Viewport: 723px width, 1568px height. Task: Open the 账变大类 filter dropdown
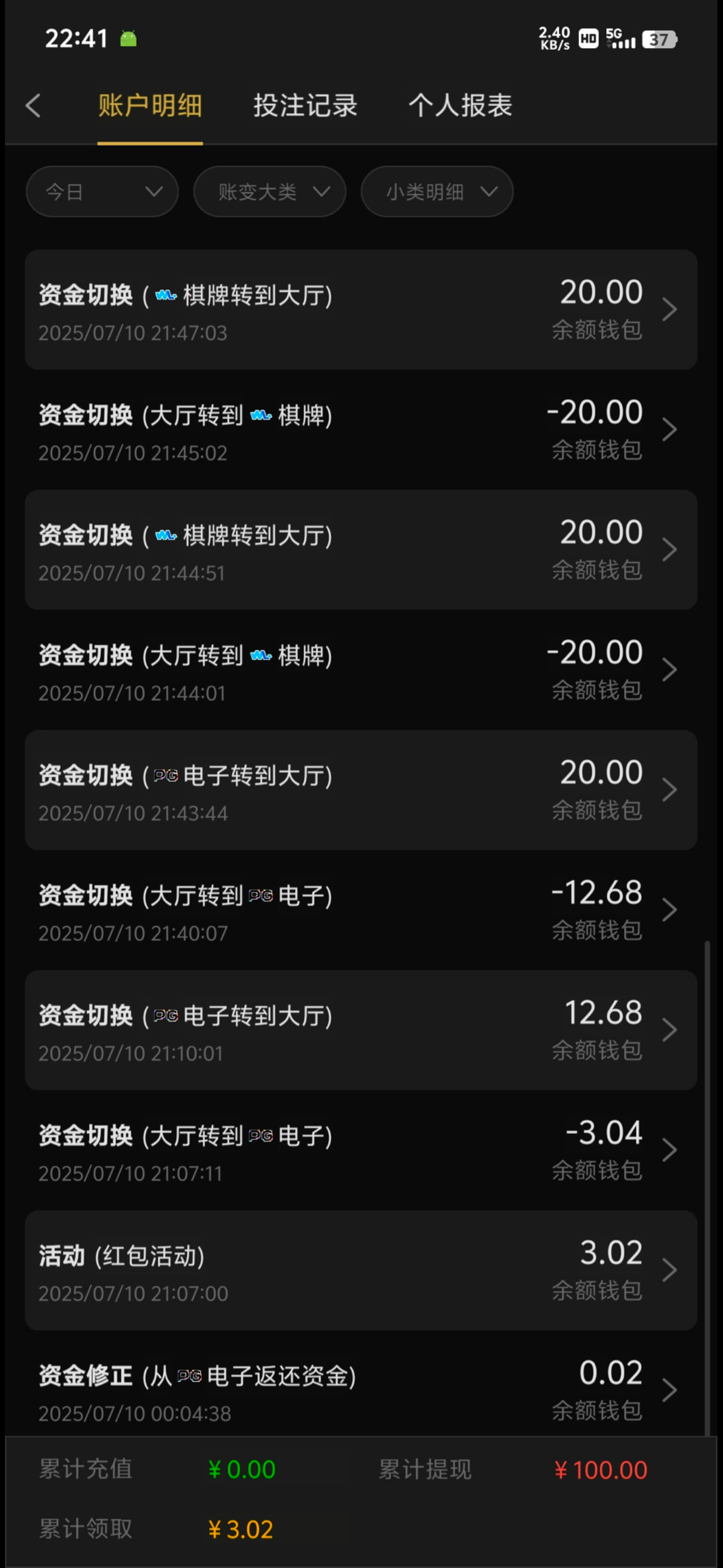[x=270, y=192]
